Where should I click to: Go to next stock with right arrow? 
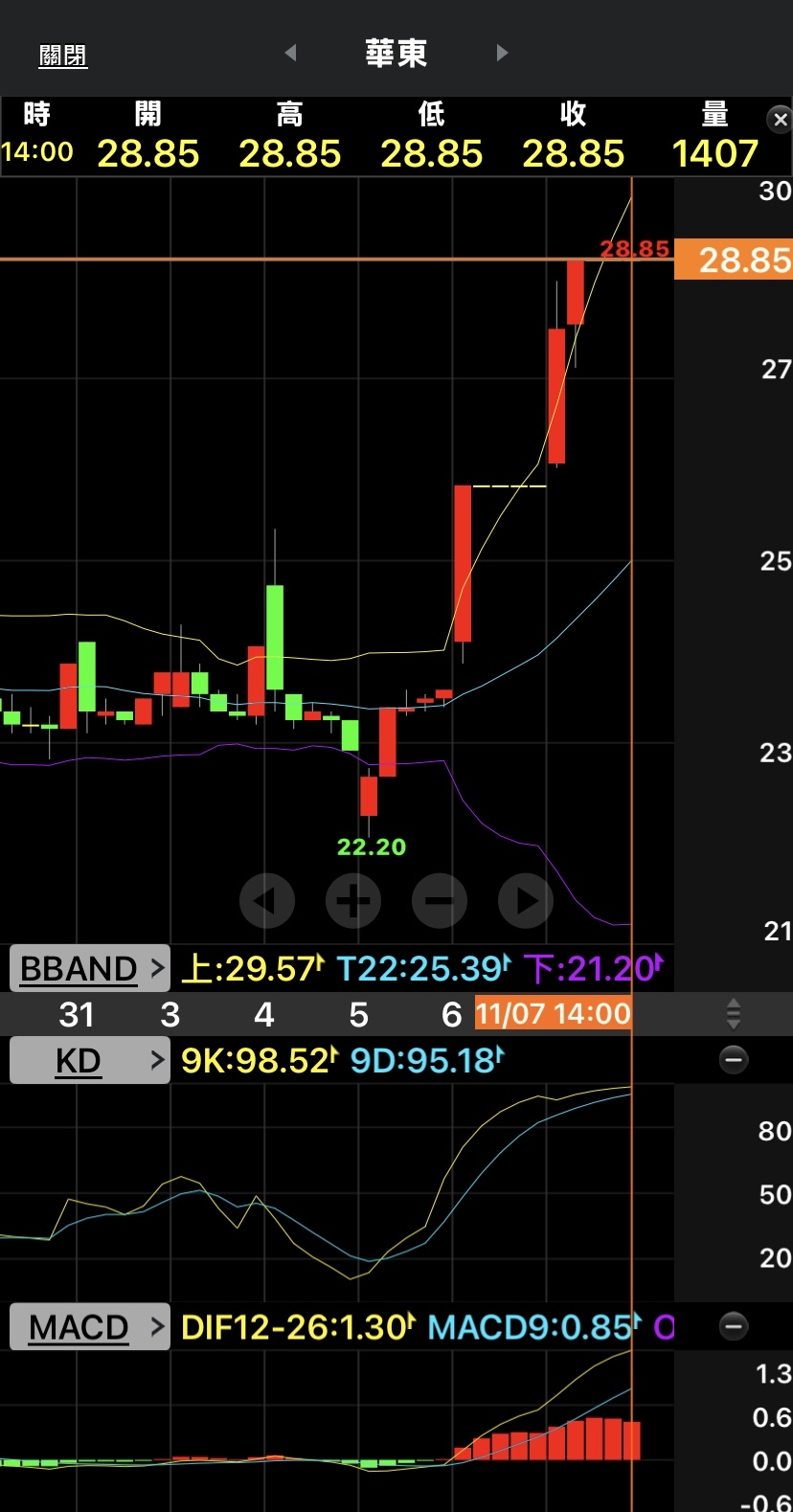pos(502,53)
